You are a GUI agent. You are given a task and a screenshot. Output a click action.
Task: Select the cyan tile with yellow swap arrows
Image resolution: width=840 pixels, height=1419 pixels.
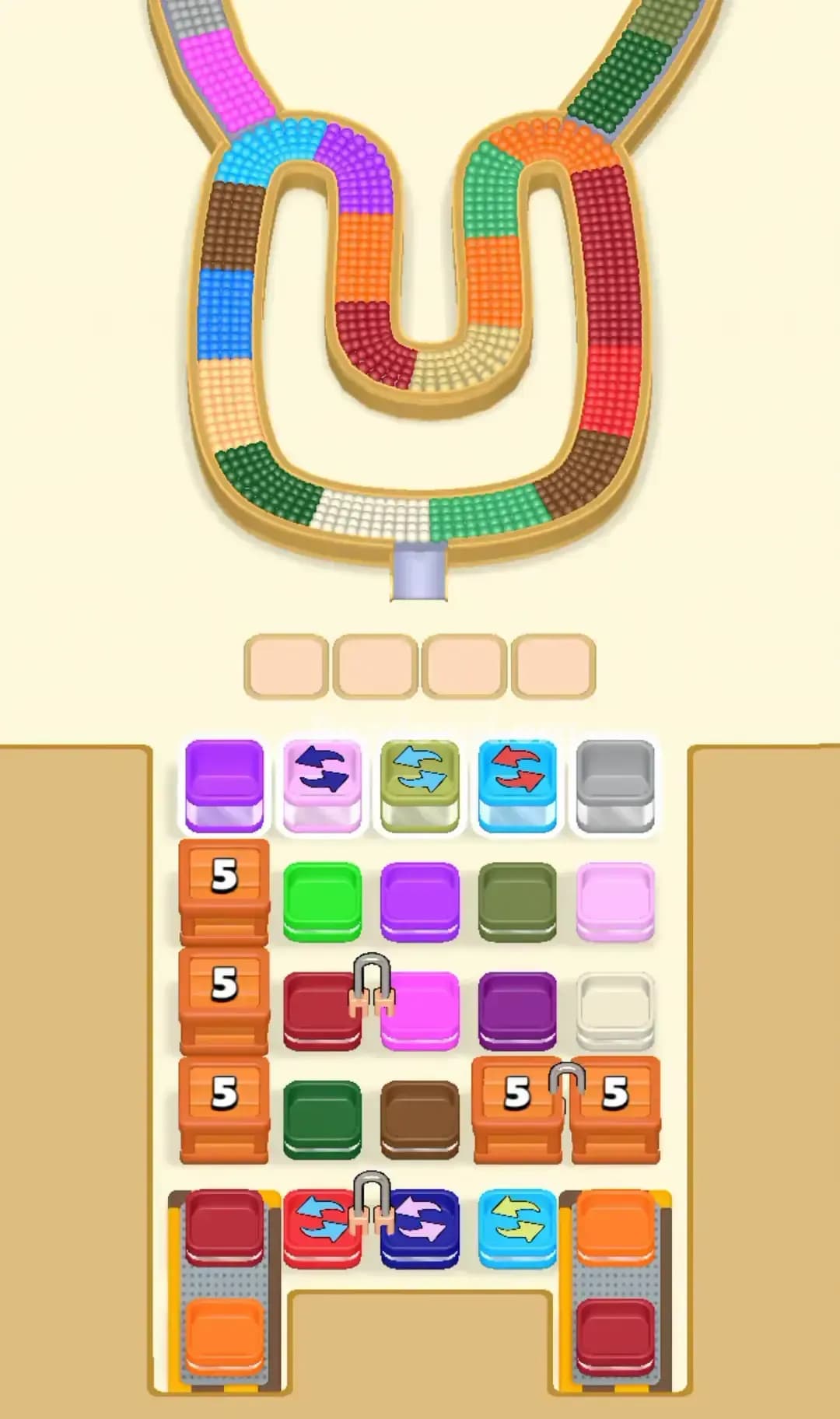[x=517, y=1223]
